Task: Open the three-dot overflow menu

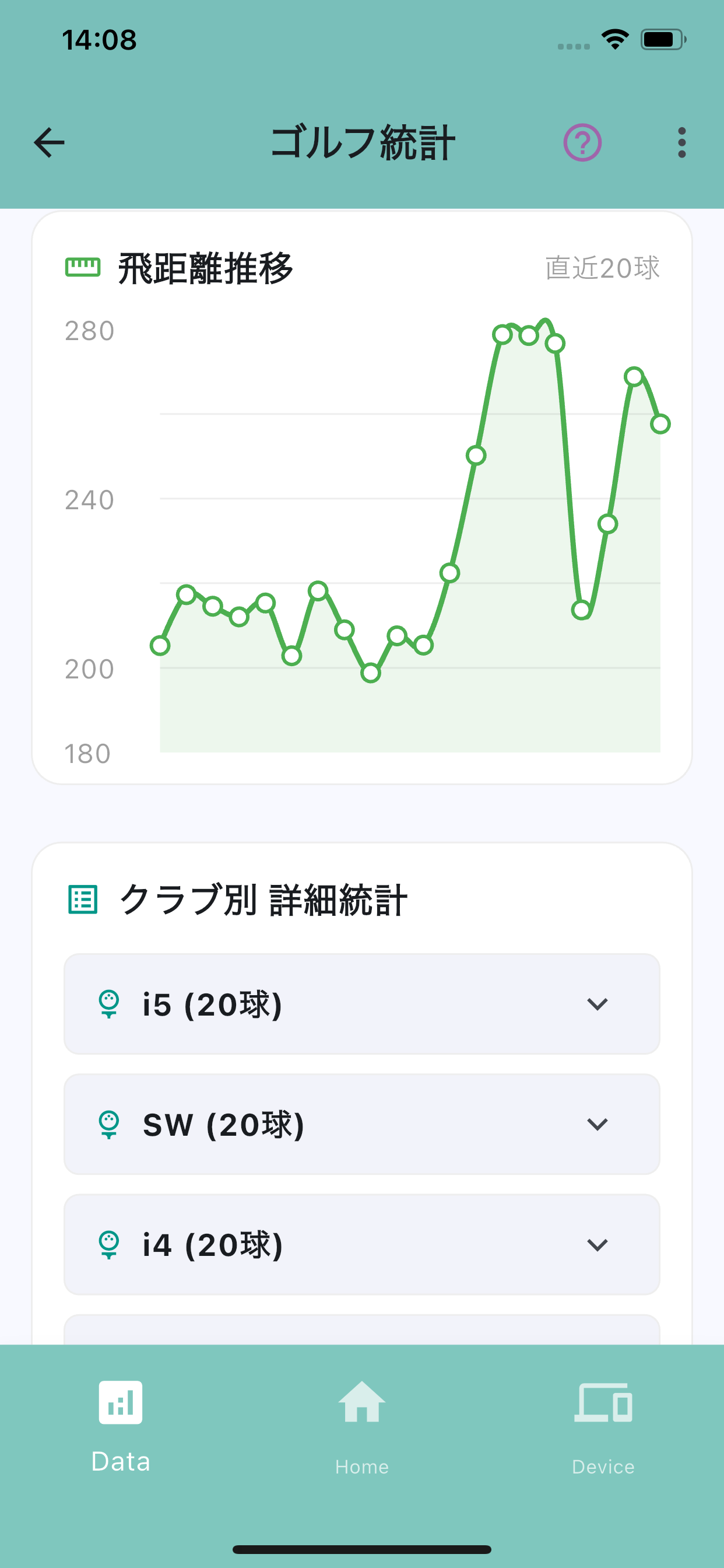Action: (681, 143)
